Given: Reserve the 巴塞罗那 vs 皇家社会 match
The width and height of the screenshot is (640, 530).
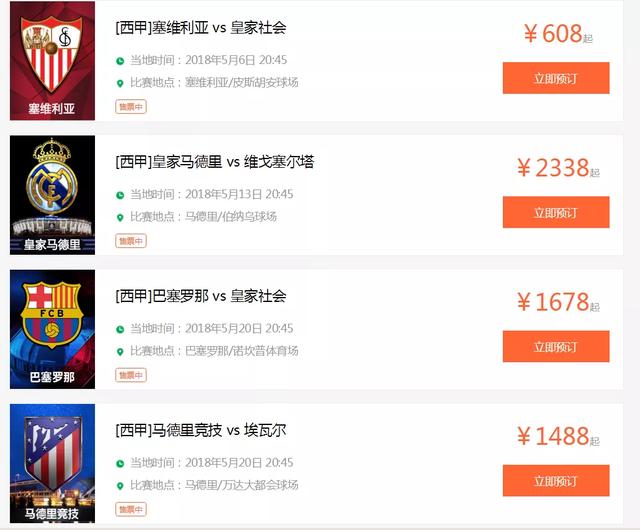Looking at the screenshot, I should coord(555,347).
